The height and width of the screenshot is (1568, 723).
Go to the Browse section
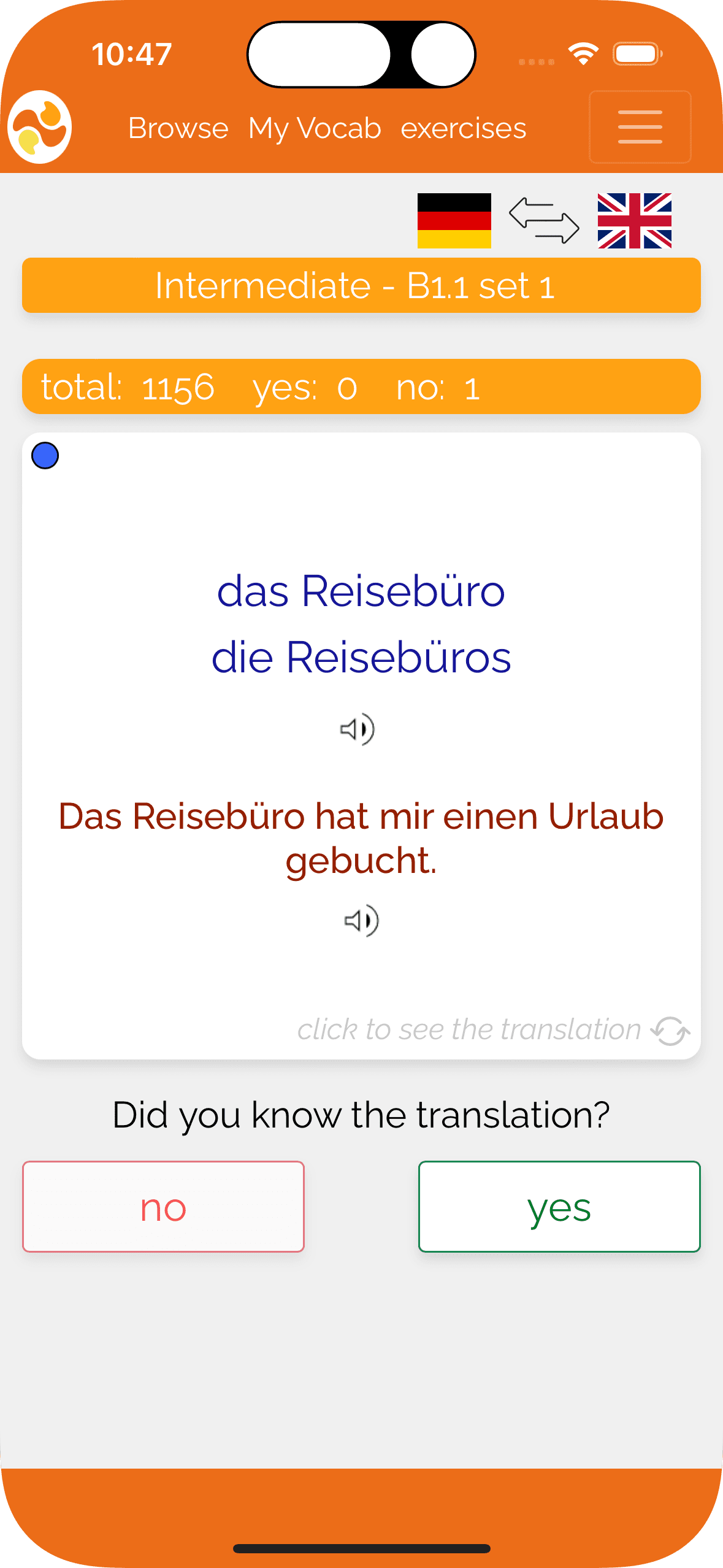point(178,128)
